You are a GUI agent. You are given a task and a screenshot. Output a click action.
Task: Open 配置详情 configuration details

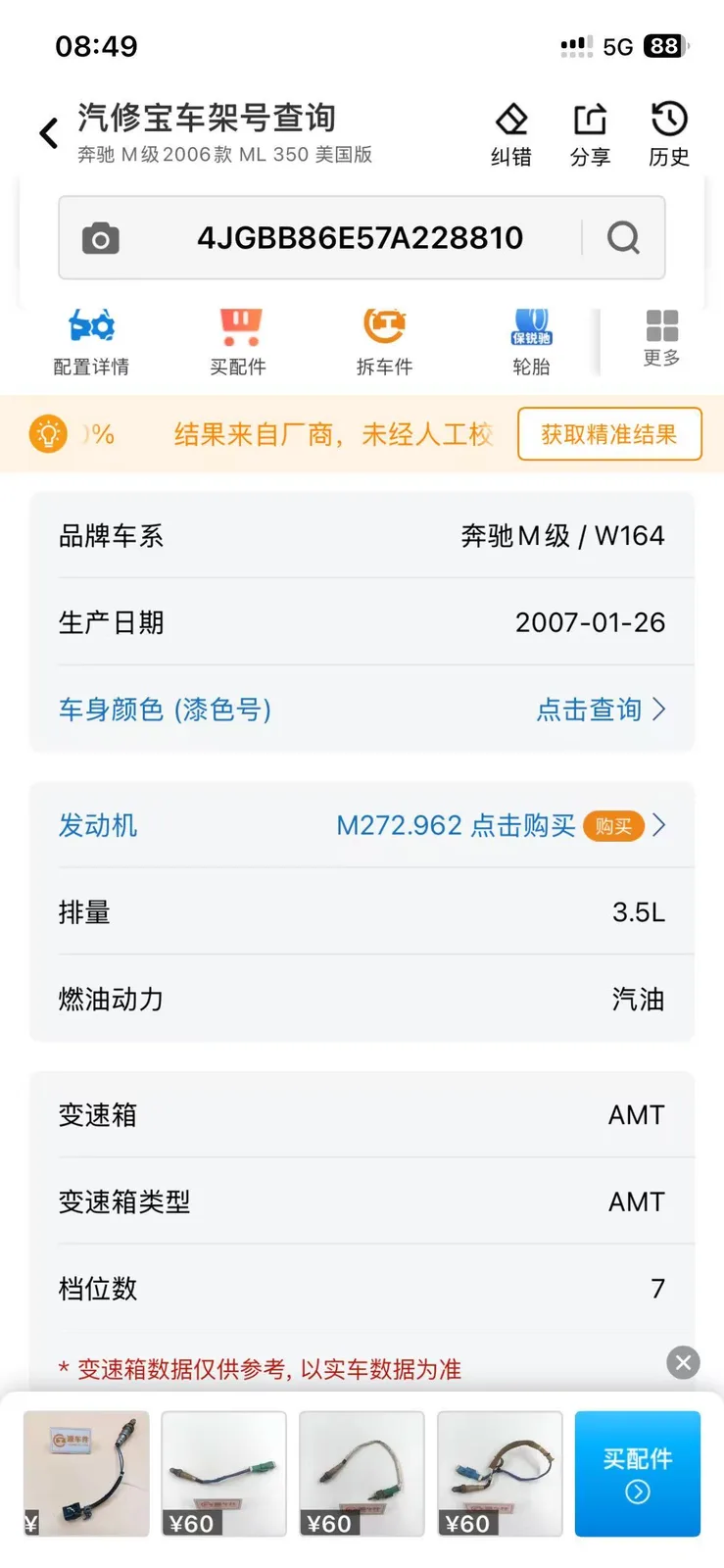(x=91, y=343)
